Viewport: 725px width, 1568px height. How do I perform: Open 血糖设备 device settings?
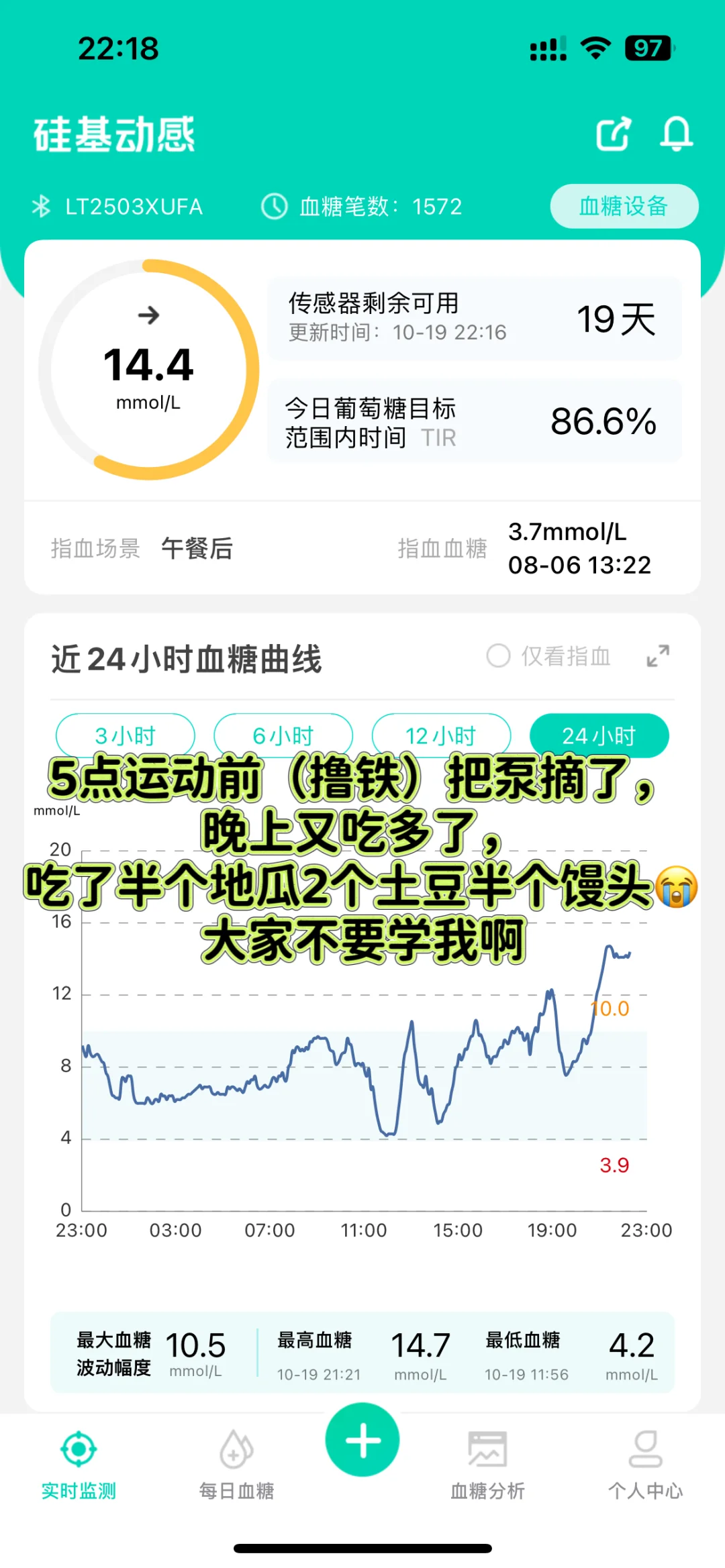623,207
